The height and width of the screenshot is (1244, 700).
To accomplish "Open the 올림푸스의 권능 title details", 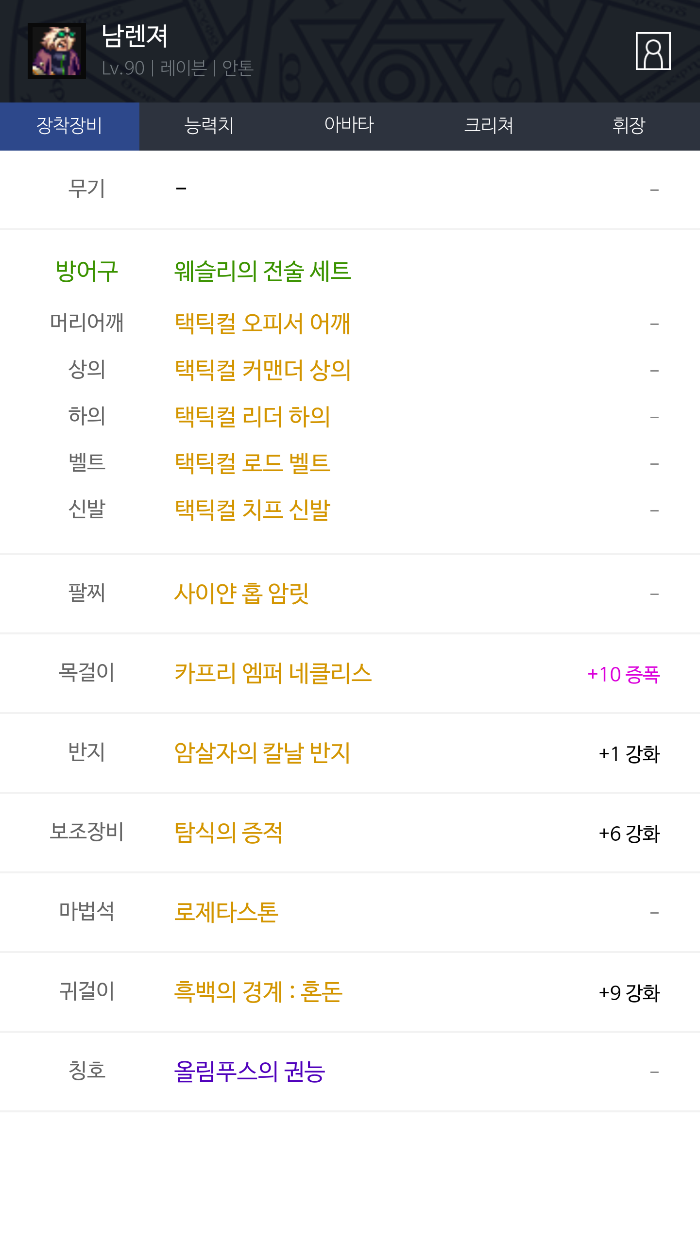I will pyautogui.click(x=250, y=1072).
